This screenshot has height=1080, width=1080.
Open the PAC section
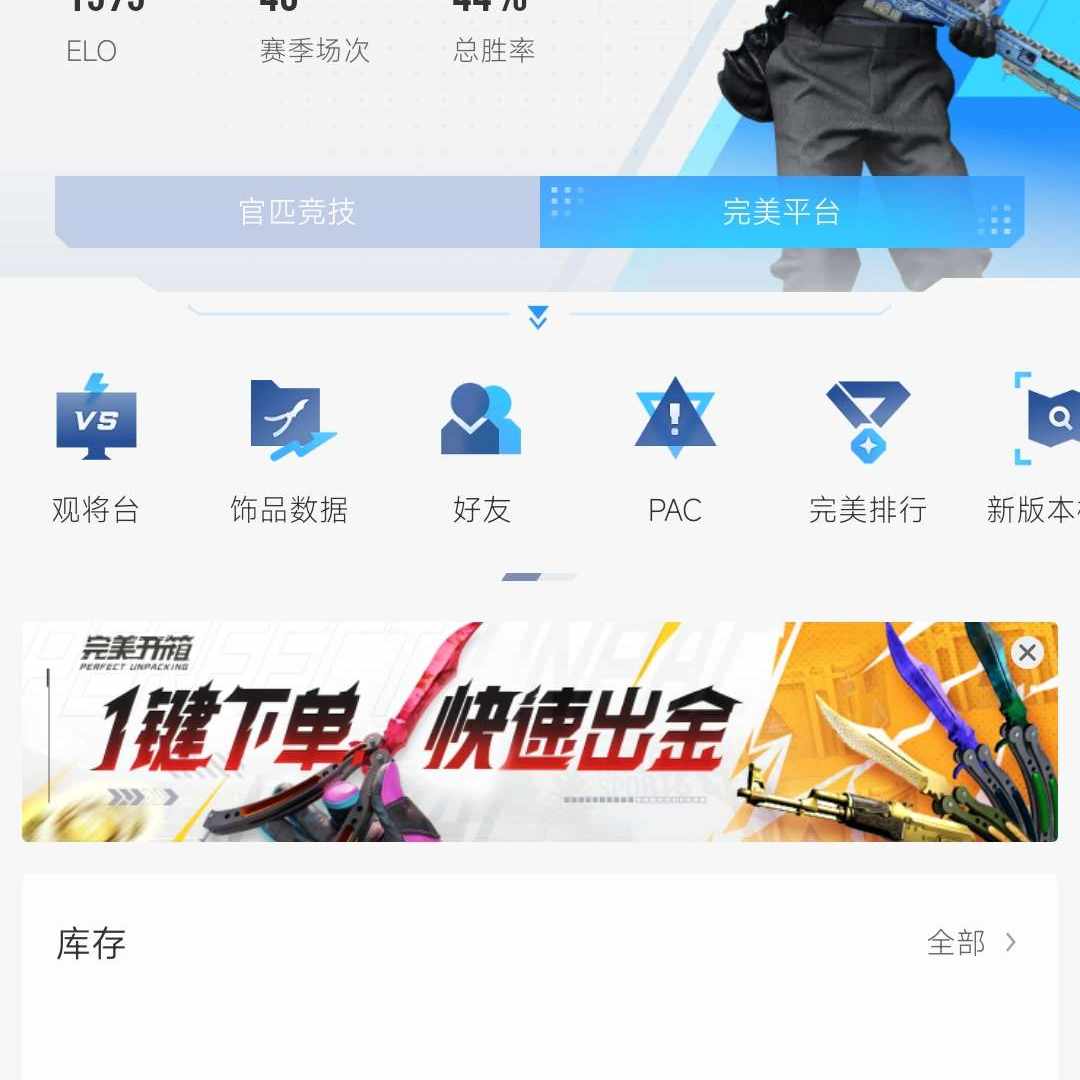click(675, 450)
